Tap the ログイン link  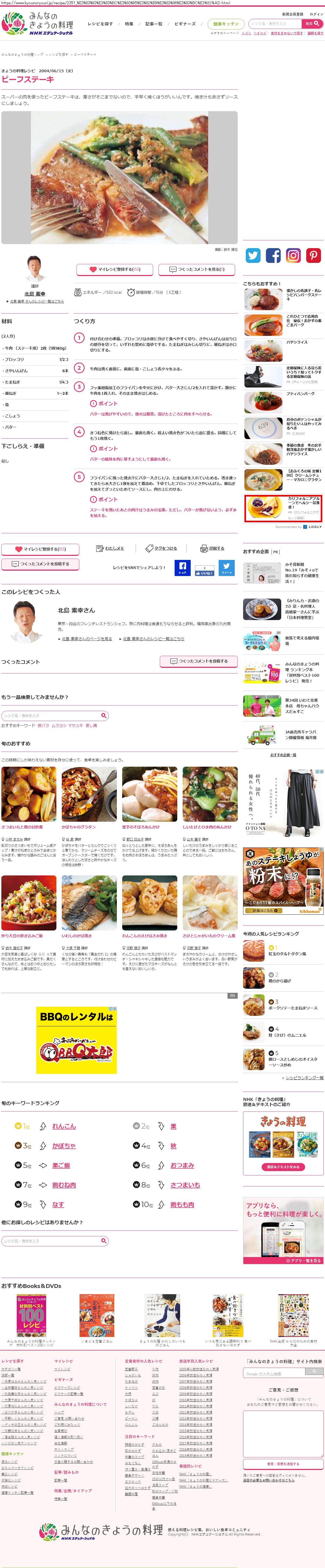tap(316, 14)
